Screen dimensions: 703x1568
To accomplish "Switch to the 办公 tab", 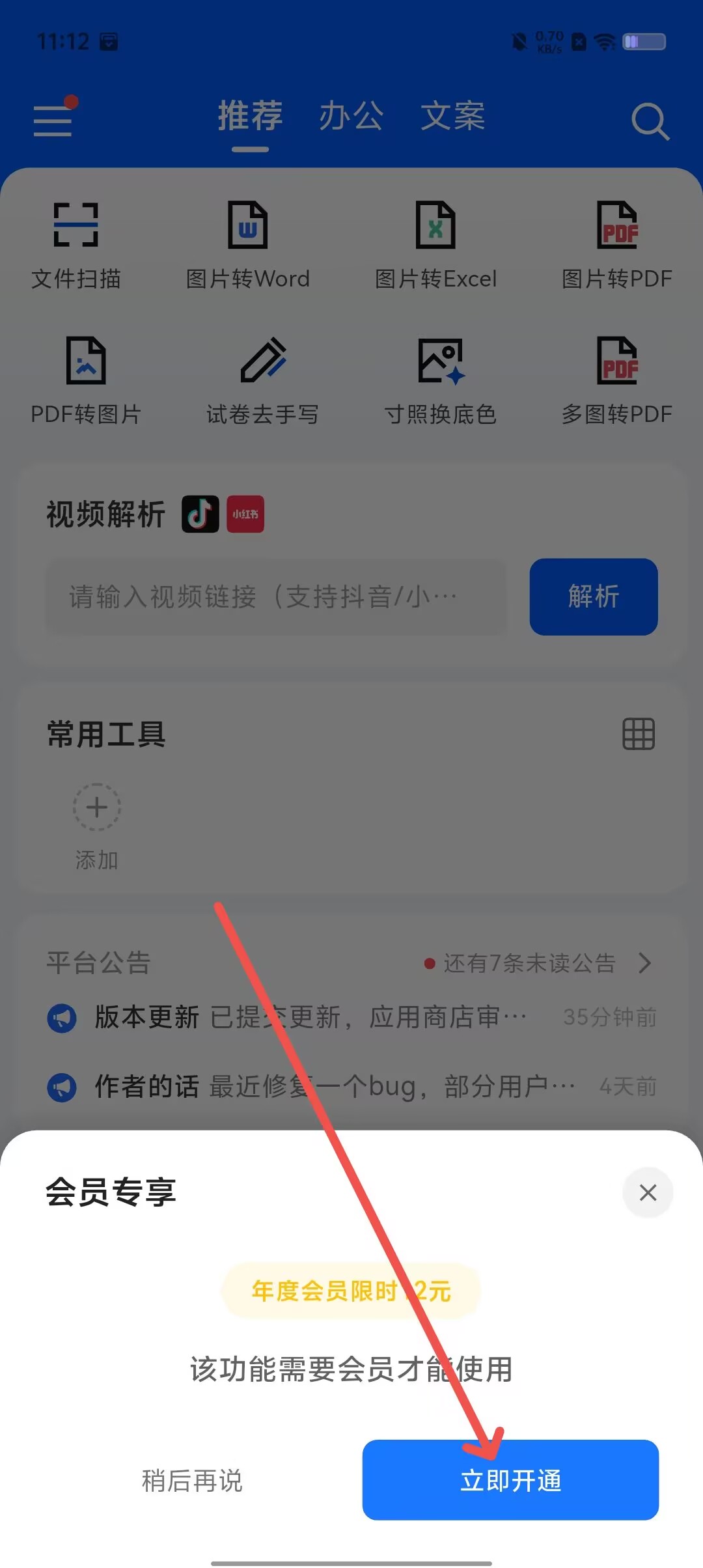I will click(351, 116).
